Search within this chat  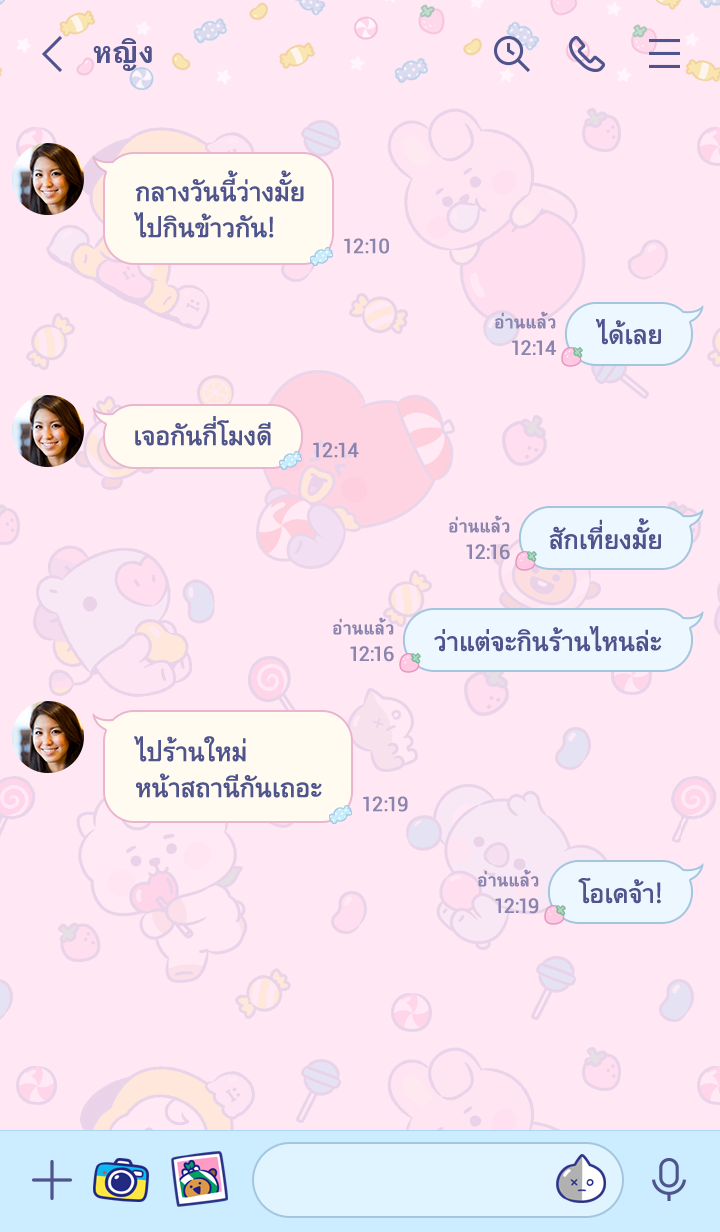coord(511,53)
